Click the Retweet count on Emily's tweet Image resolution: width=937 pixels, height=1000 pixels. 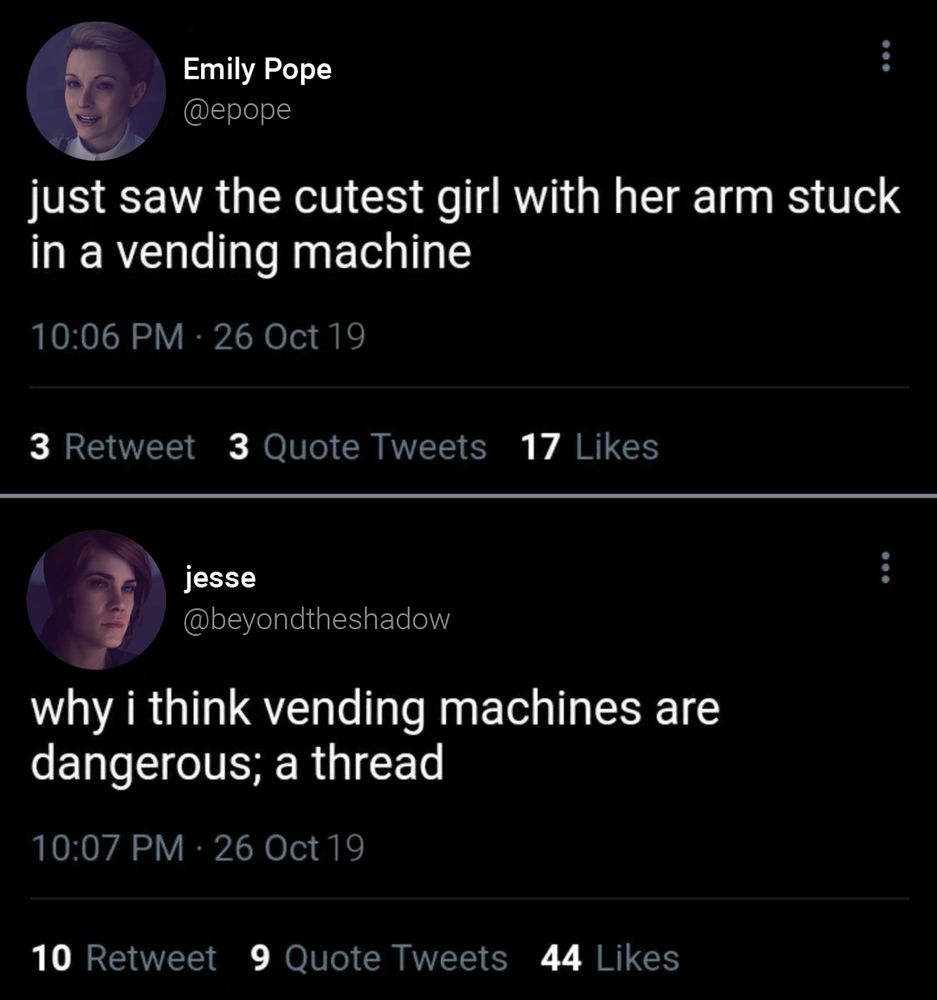(111, 447)
